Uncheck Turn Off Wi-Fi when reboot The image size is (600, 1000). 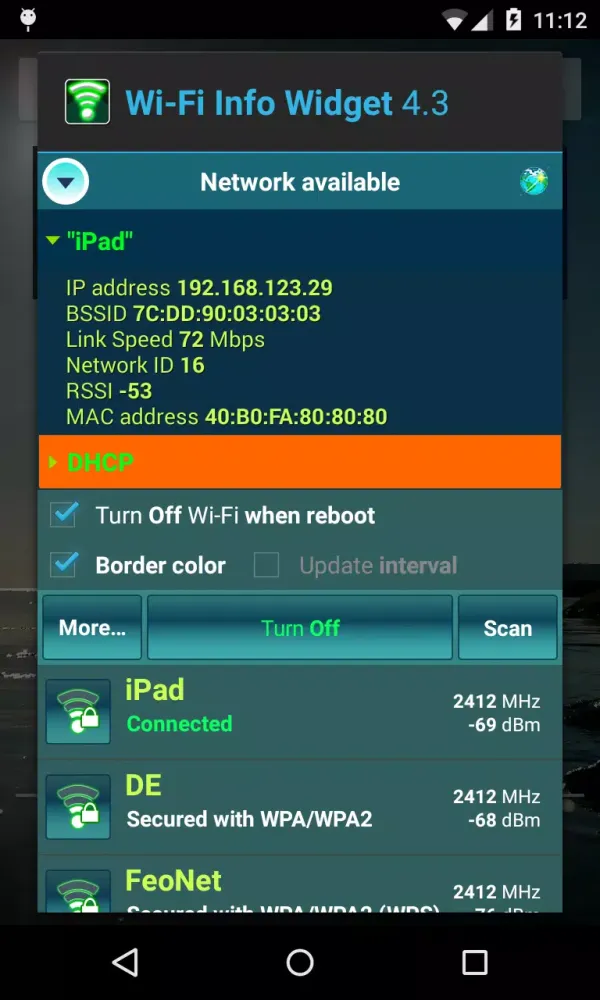66,515
